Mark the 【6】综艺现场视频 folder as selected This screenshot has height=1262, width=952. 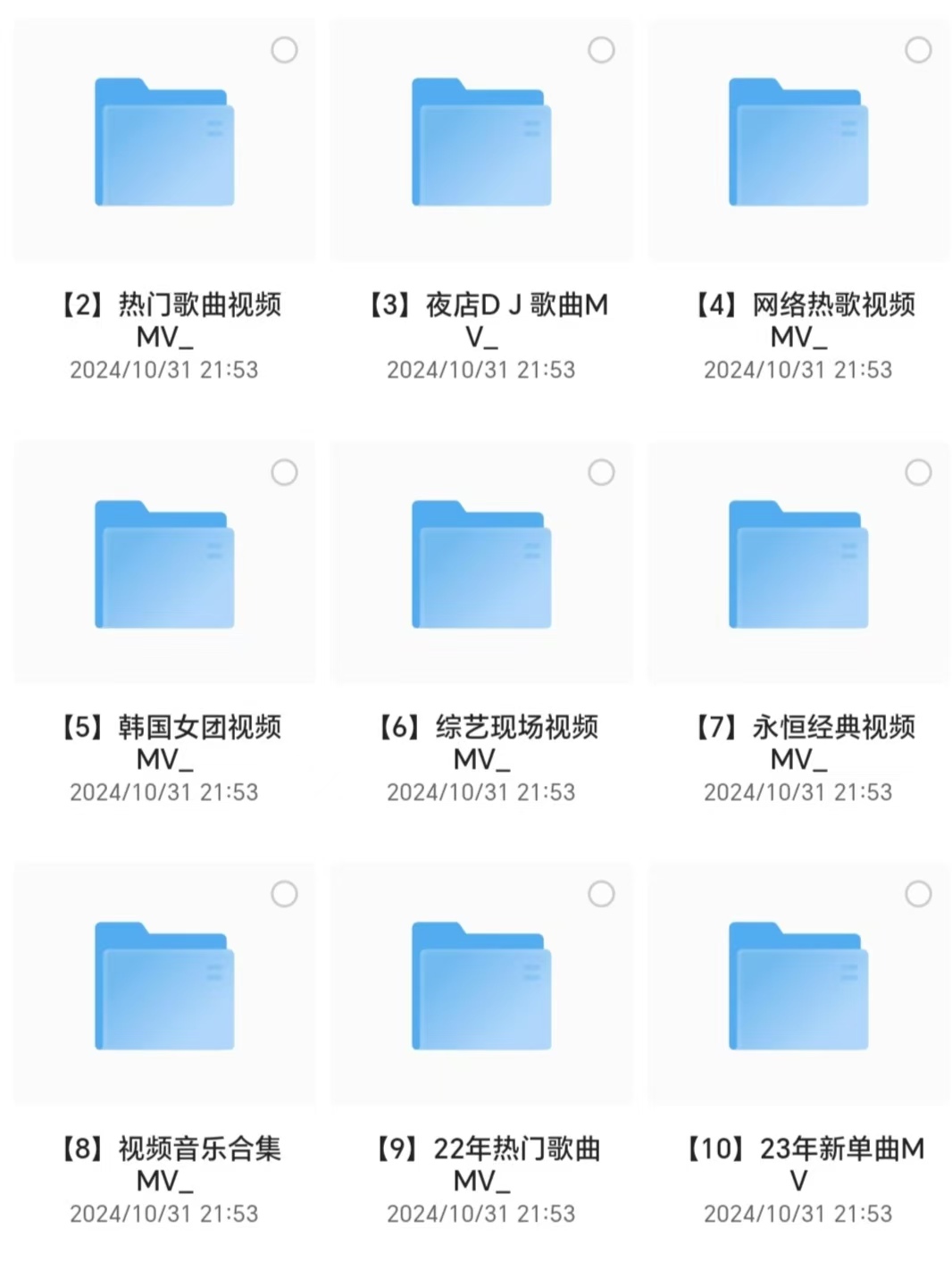click(601, 472)
